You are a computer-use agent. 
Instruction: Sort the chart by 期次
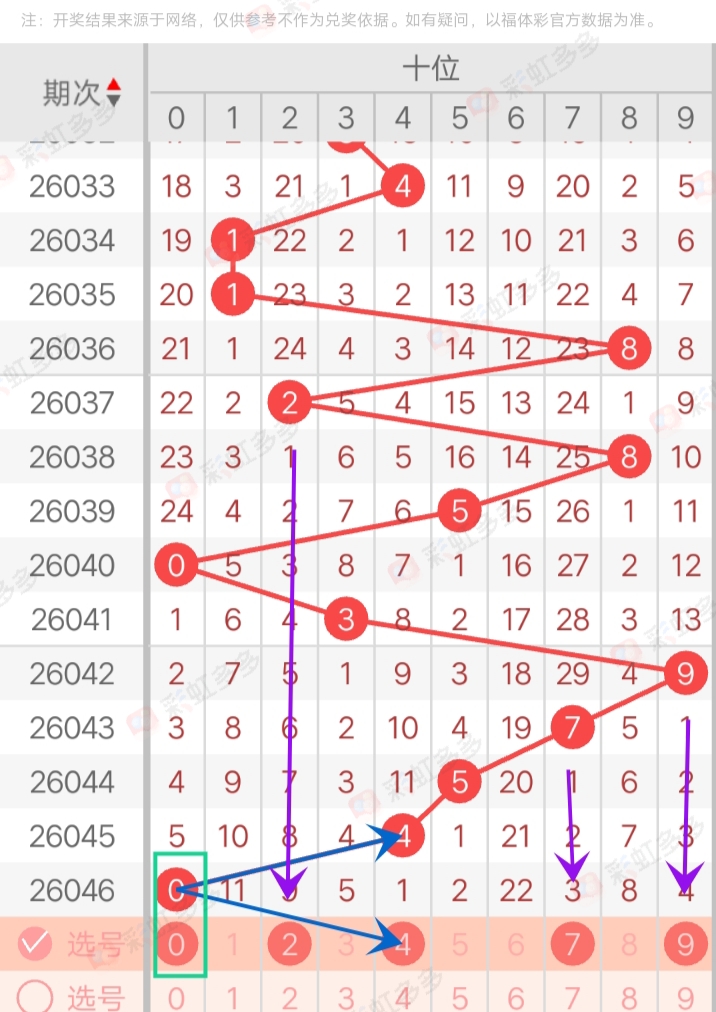[x=113, y=93]
